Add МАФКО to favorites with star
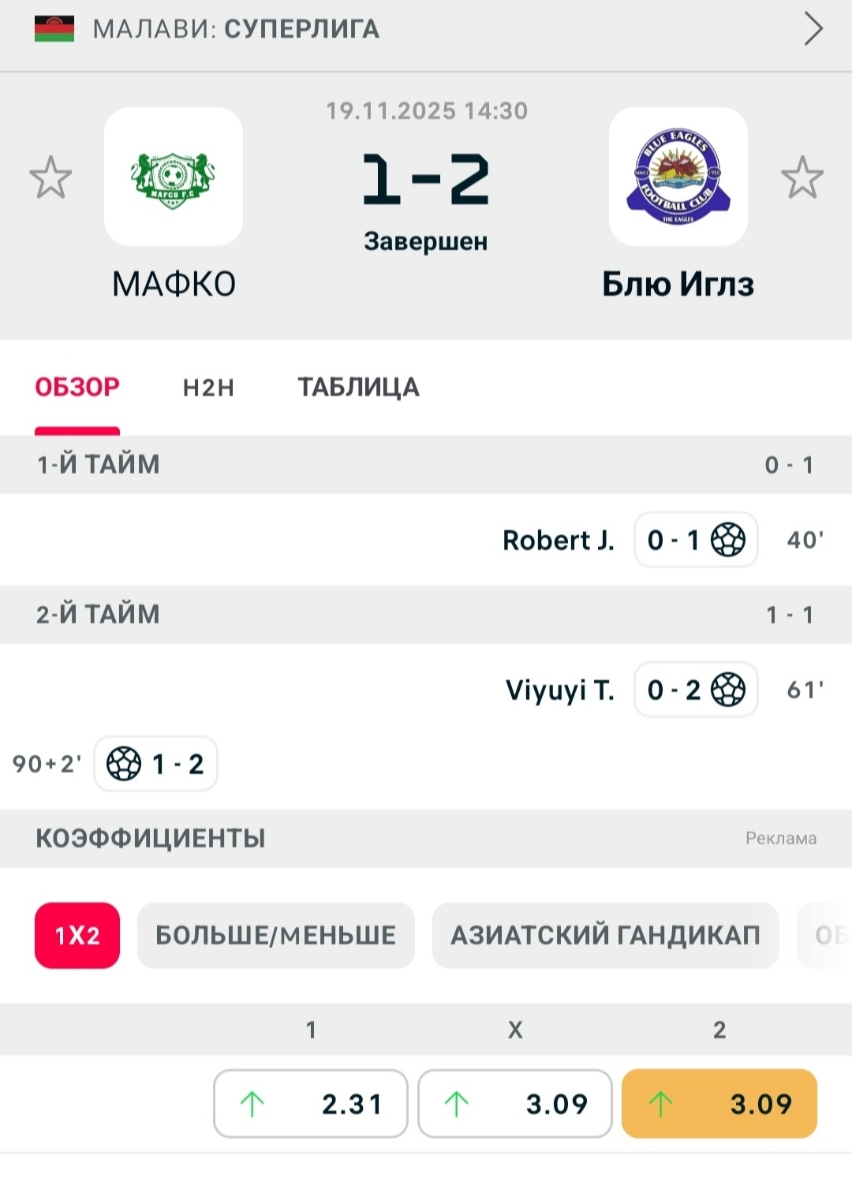Screen dimensions: 852x1200 [50, 178]
